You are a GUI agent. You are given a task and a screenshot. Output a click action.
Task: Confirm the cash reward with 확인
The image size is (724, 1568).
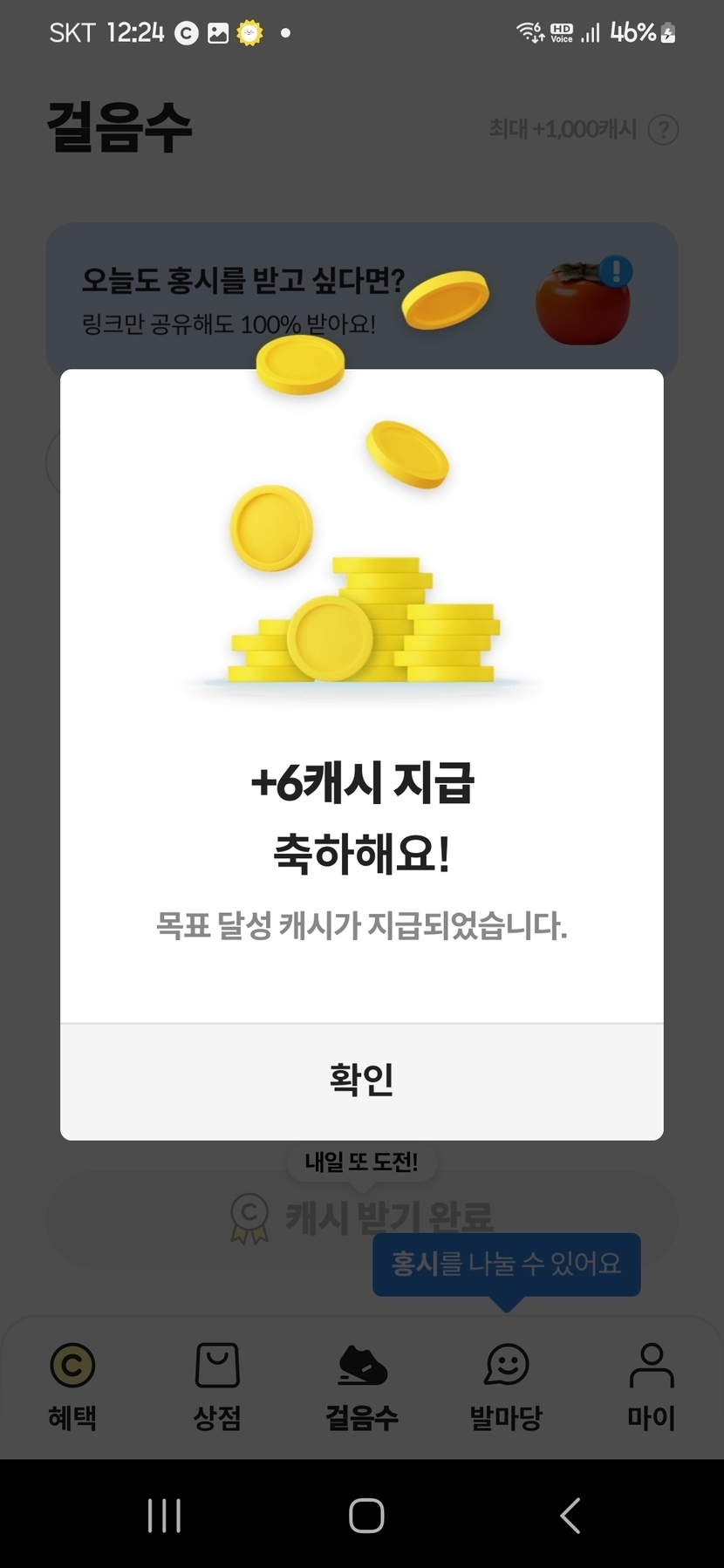pyautogui.click(x=361, y=1081)
